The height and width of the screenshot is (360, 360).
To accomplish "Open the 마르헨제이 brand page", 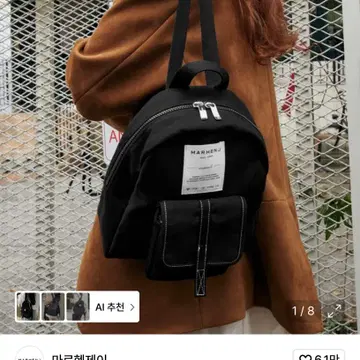I will tap(79, 356).
